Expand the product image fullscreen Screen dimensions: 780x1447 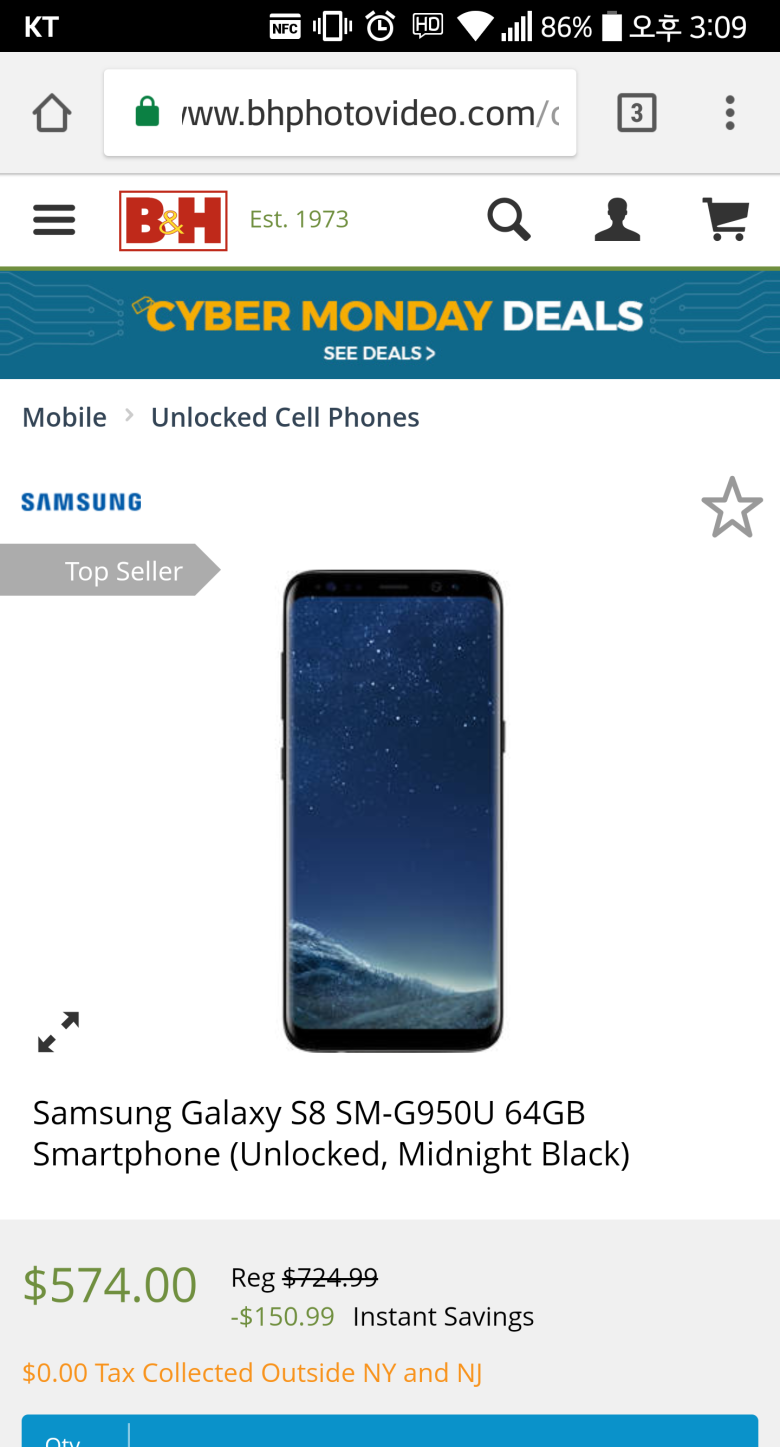click(58, 1032)
